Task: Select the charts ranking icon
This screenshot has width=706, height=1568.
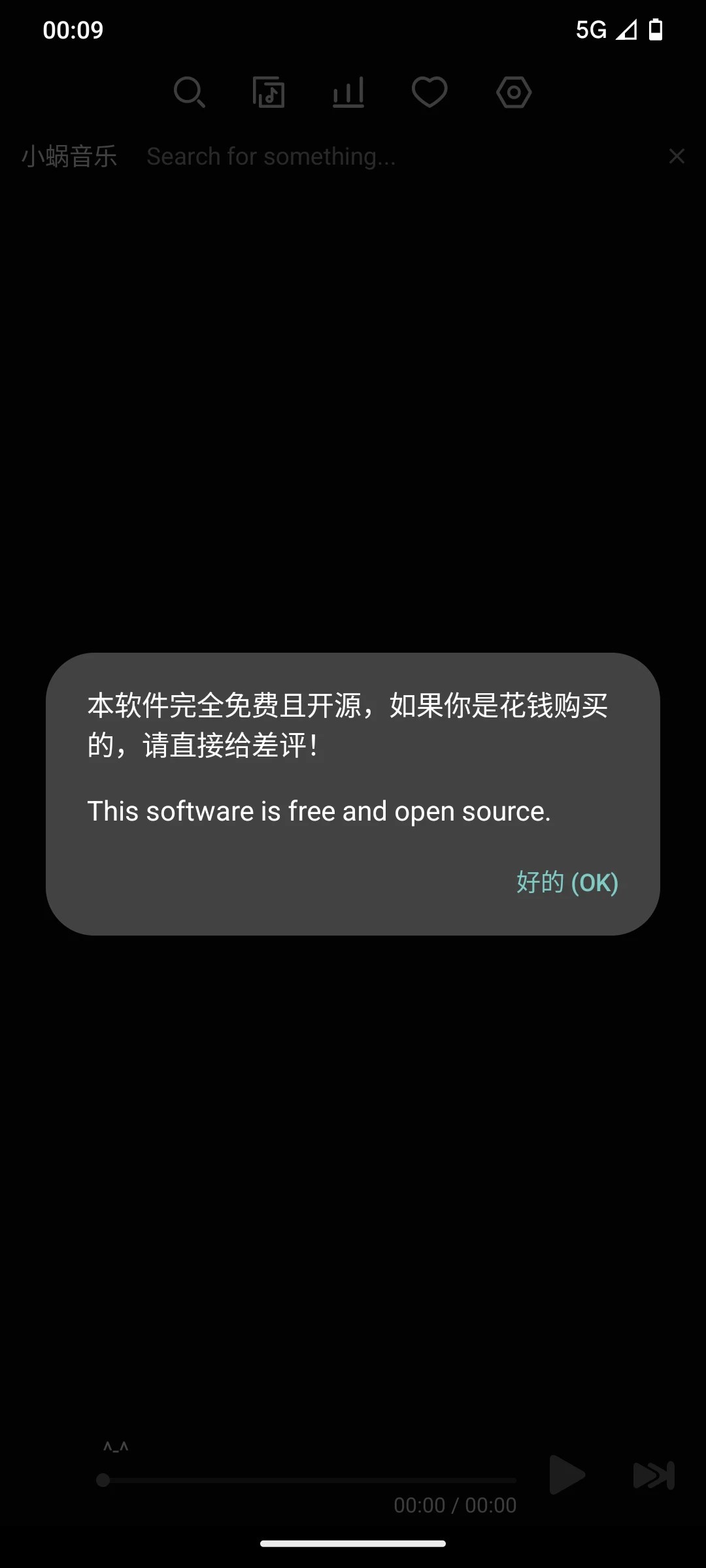Action: [348, 92]
